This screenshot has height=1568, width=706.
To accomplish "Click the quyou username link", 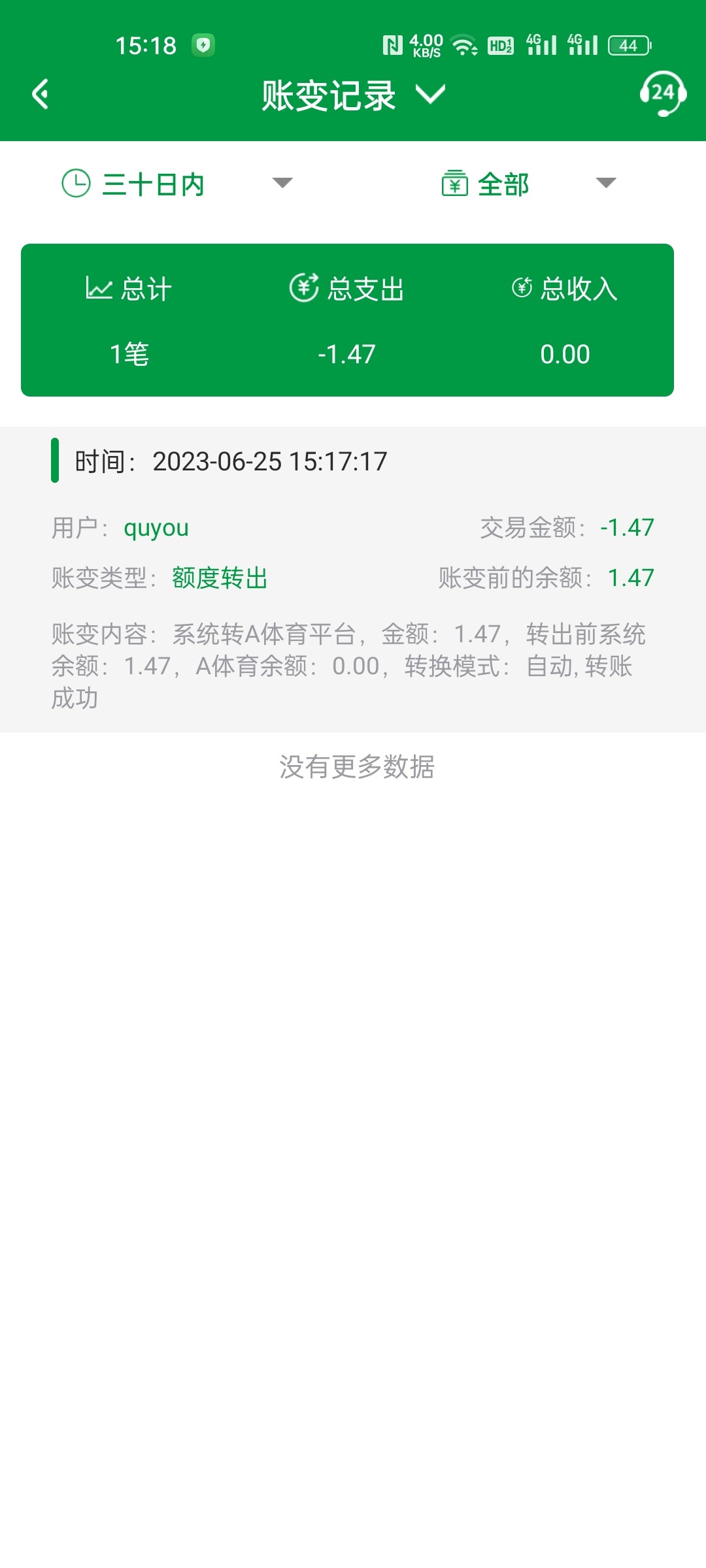I will (155, 528).
